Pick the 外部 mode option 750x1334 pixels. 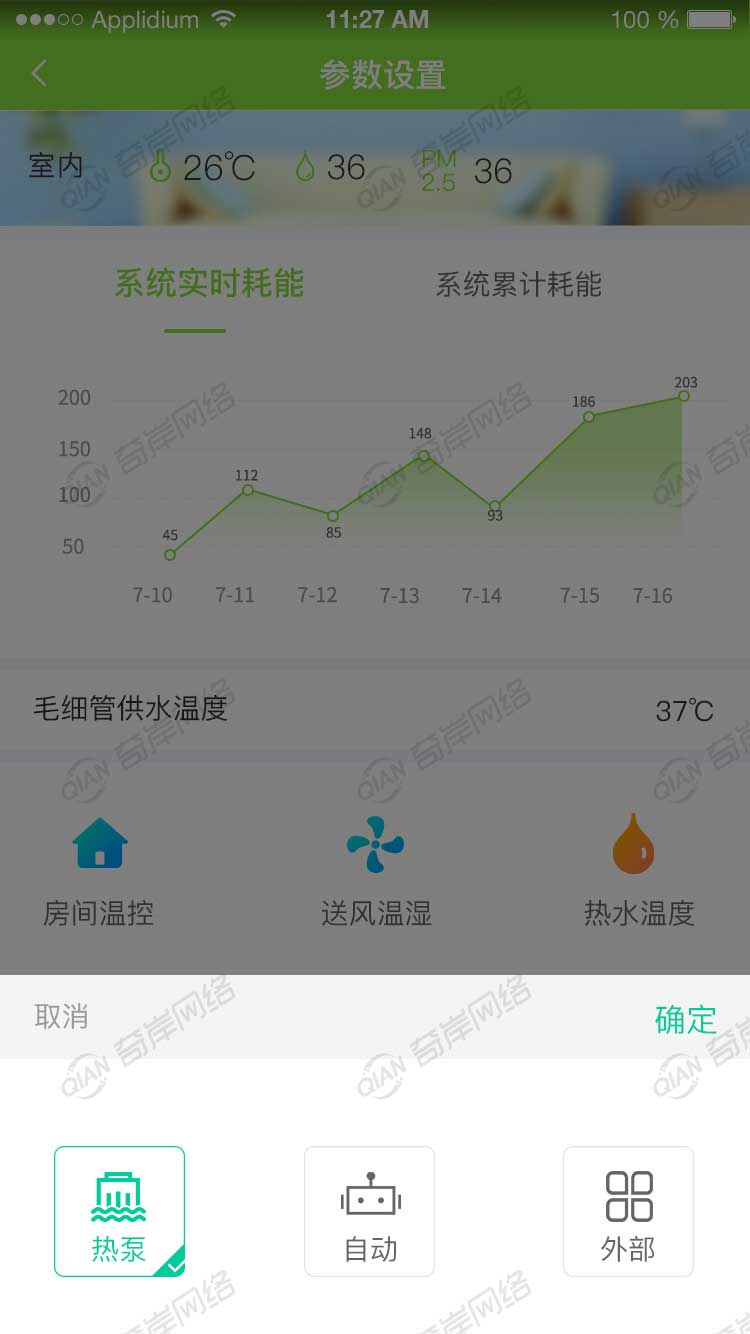coord(628,1211)
